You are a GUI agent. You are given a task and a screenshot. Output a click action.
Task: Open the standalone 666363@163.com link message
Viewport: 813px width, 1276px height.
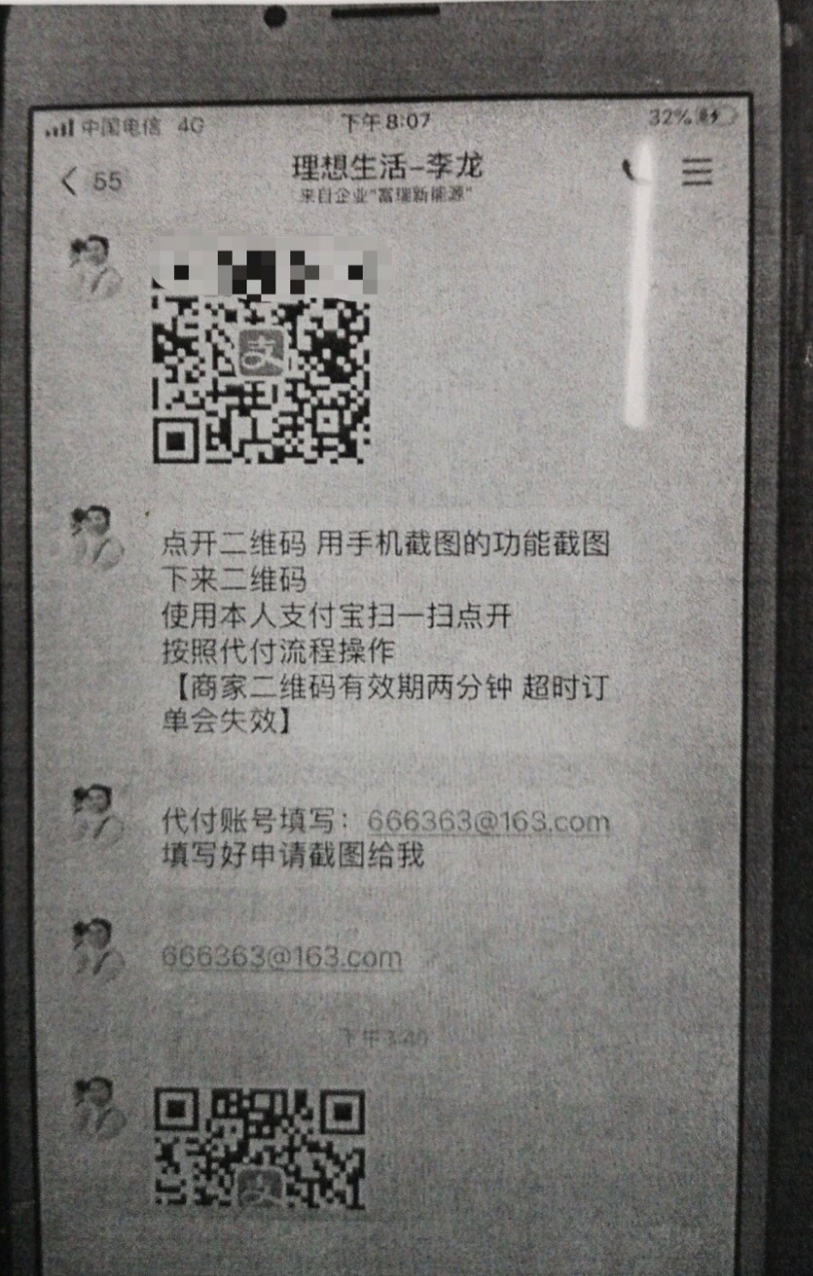coord(281,957)
